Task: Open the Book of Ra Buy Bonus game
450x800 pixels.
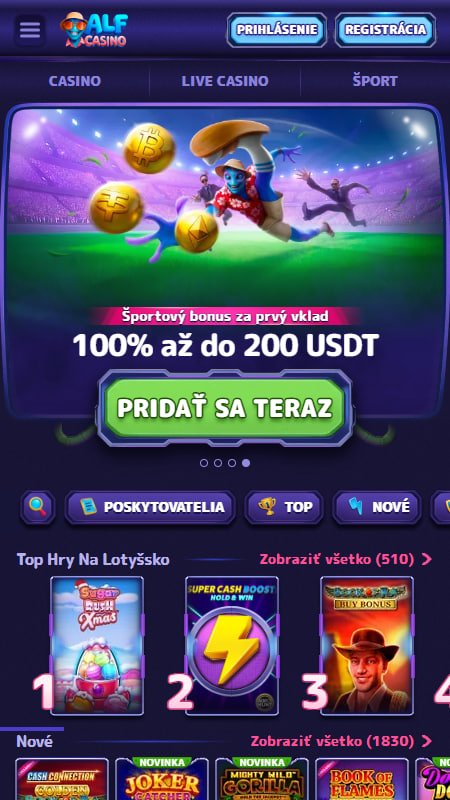Action: (366, 645)
